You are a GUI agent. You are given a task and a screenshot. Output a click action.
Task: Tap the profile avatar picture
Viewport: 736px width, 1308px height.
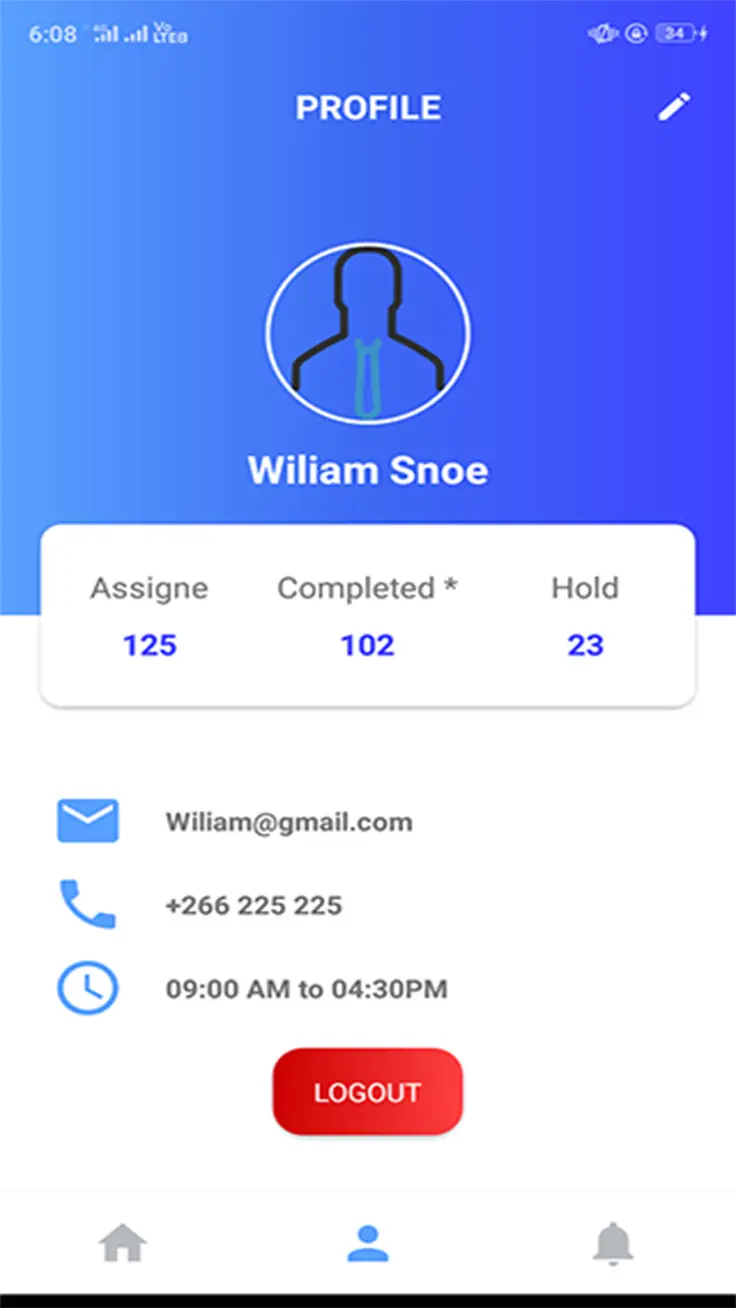click(368, 334)
